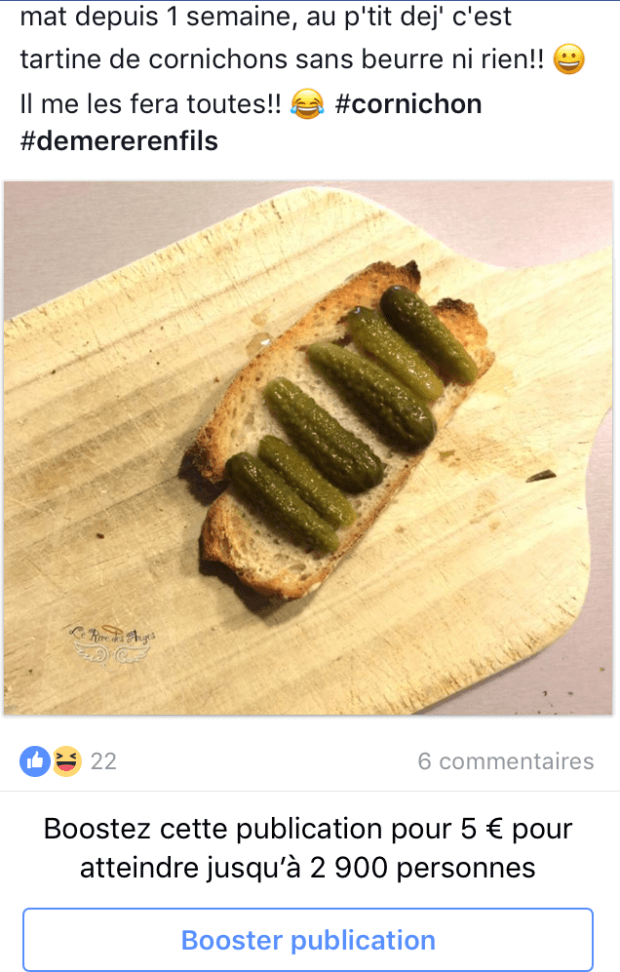Viewport: 620px width, 972px height.
Task: Open the pickle toast photo
Action: coord(308,448)
